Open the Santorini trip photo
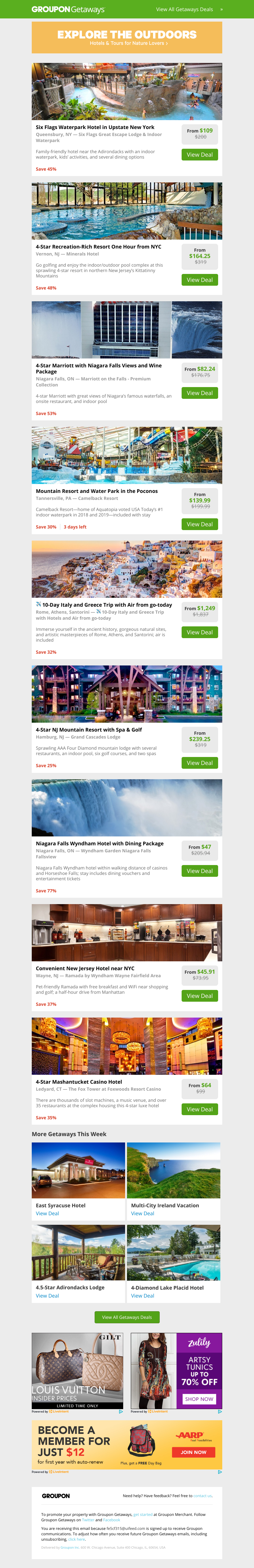Image resolution: width=254 pixels, height=1568 pixels. (127, 569)
